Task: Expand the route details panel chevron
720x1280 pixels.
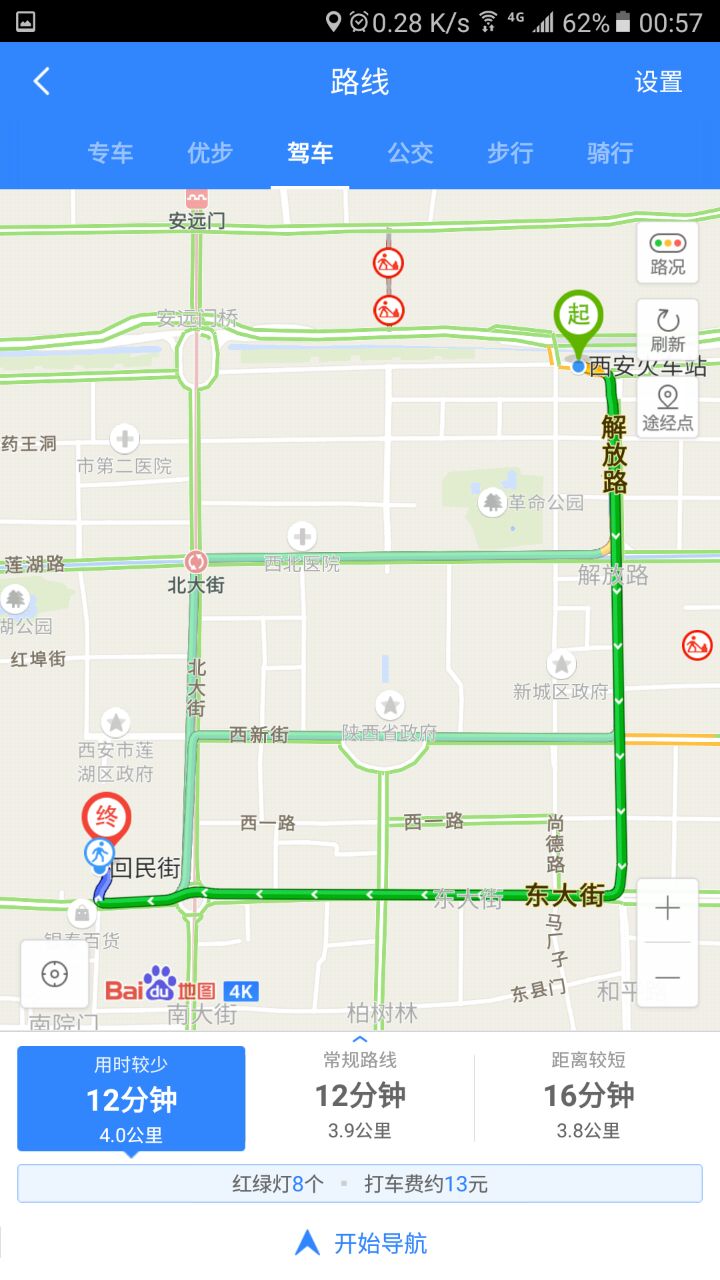Action: pyautogui.click(x=360, y=1040)
